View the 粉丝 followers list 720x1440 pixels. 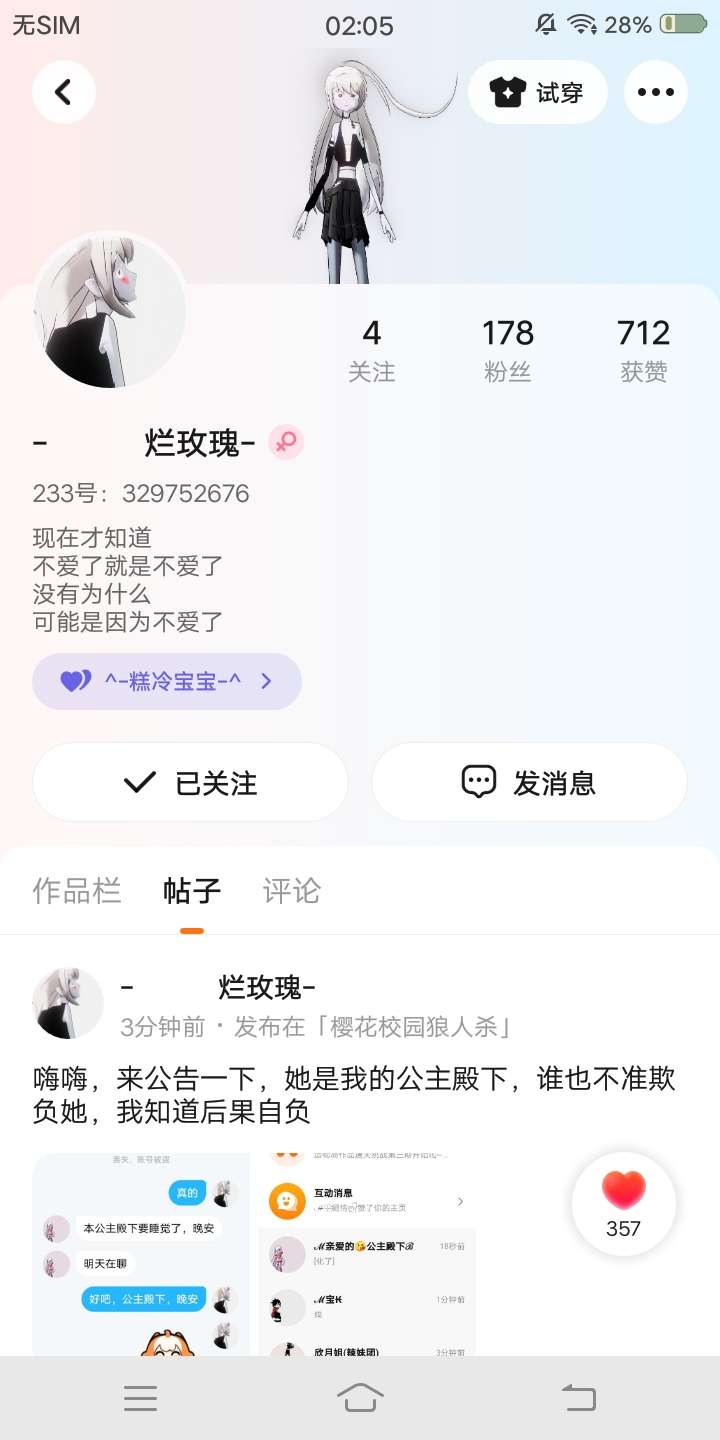tap(508, 350)
